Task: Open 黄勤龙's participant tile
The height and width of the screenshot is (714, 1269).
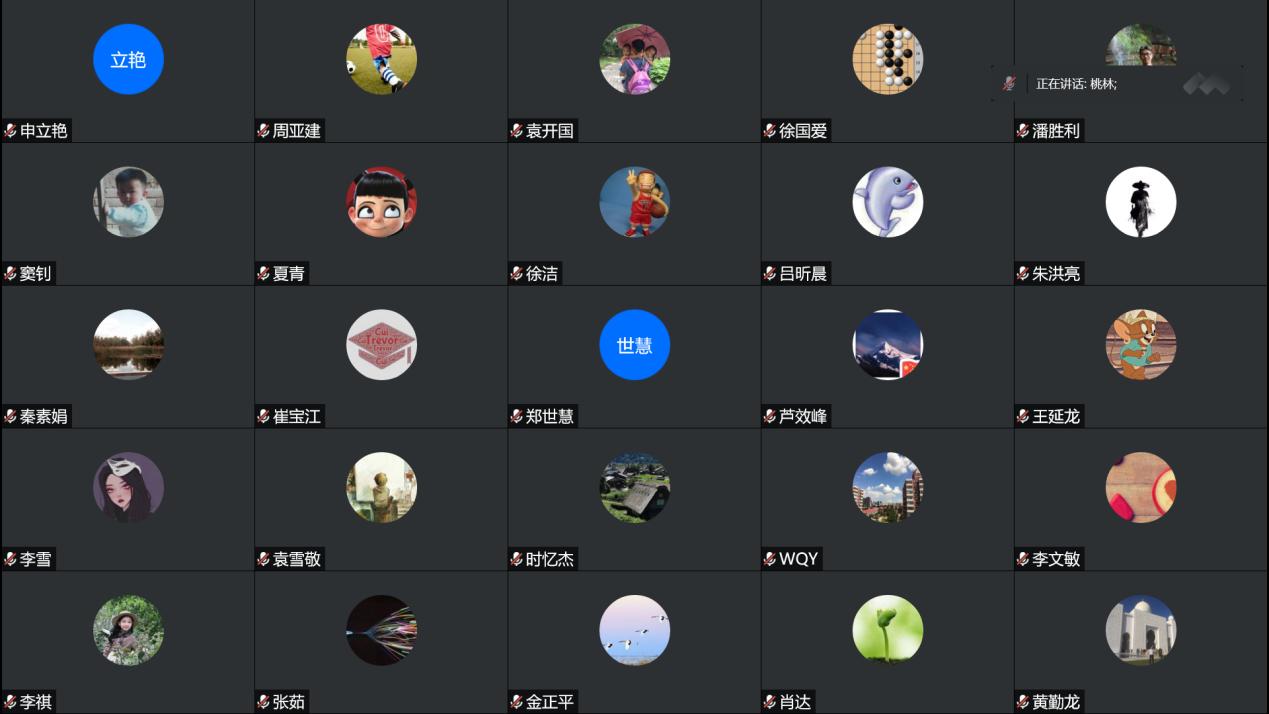Action: coord(1140,631)
